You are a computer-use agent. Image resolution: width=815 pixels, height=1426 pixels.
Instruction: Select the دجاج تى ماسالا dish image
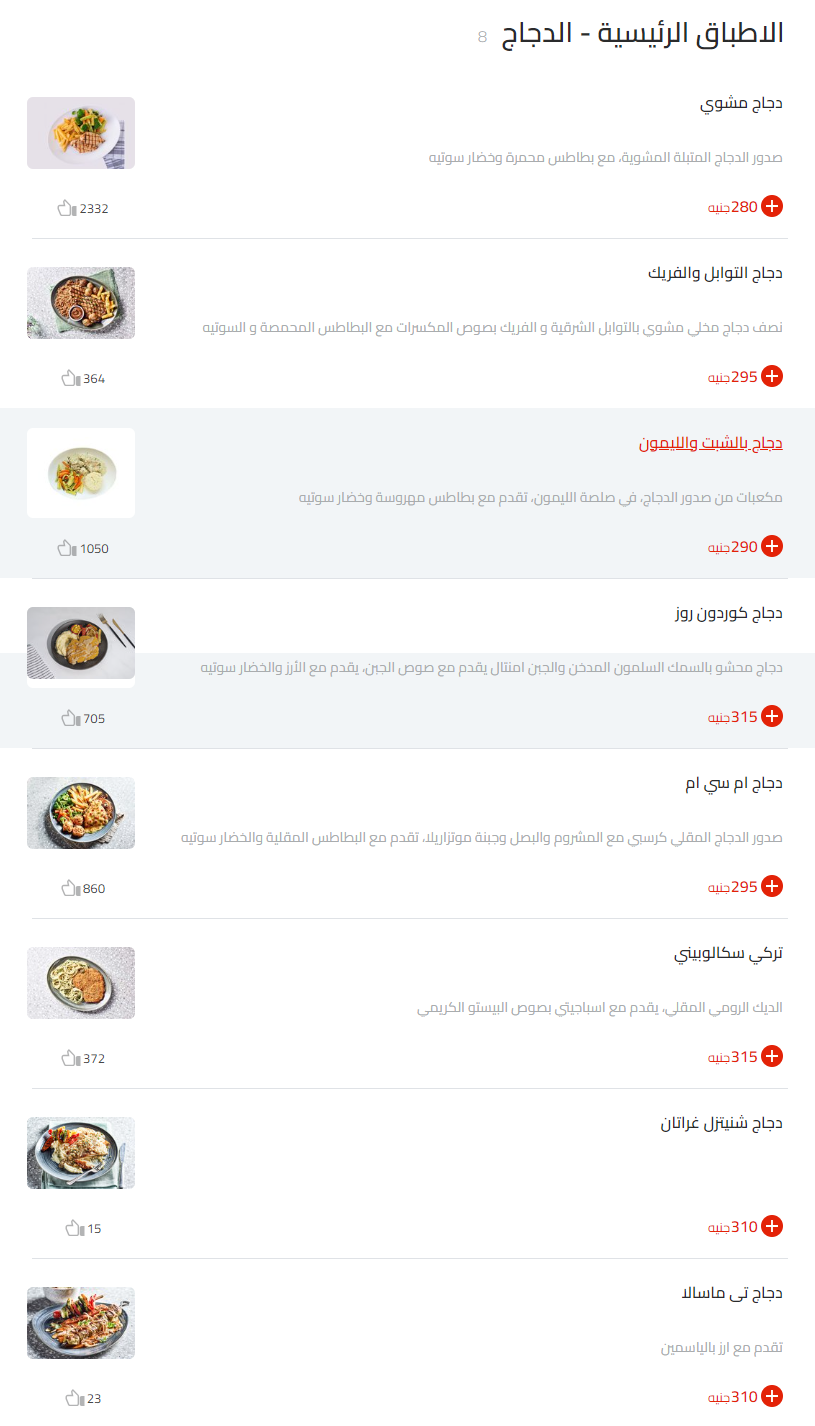click(x=80, y=1322)
